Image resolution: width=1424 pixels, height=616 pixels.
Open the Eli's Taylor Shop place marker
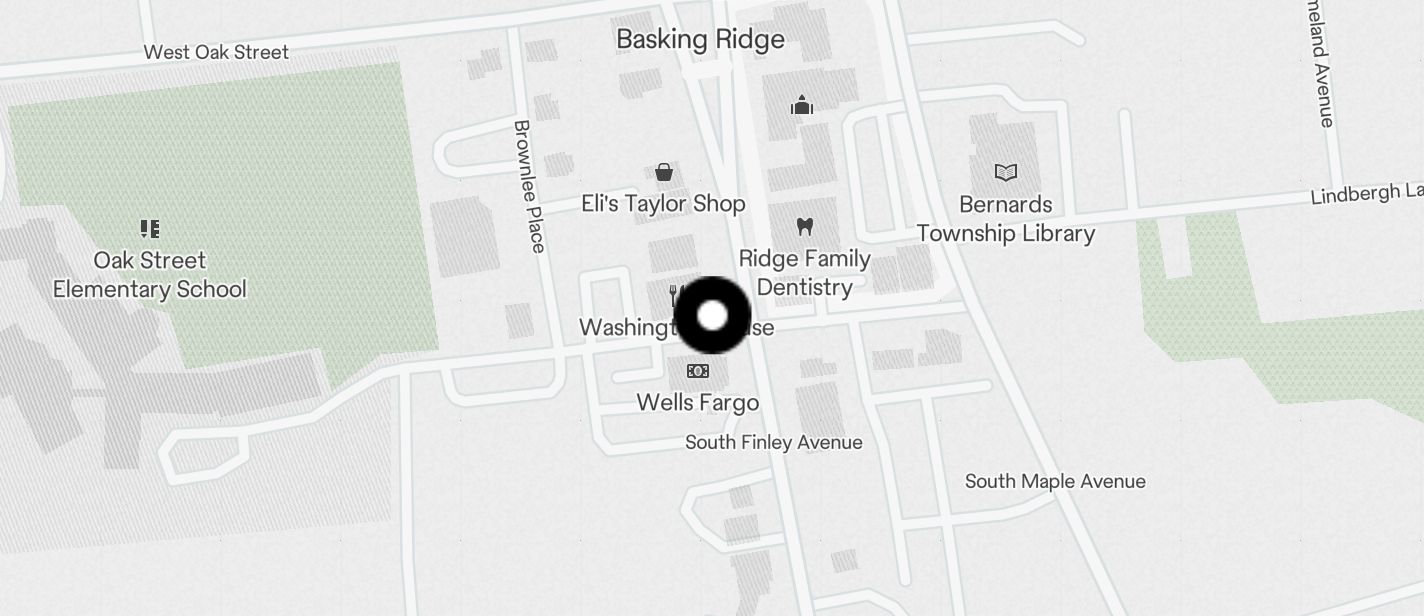664,173
